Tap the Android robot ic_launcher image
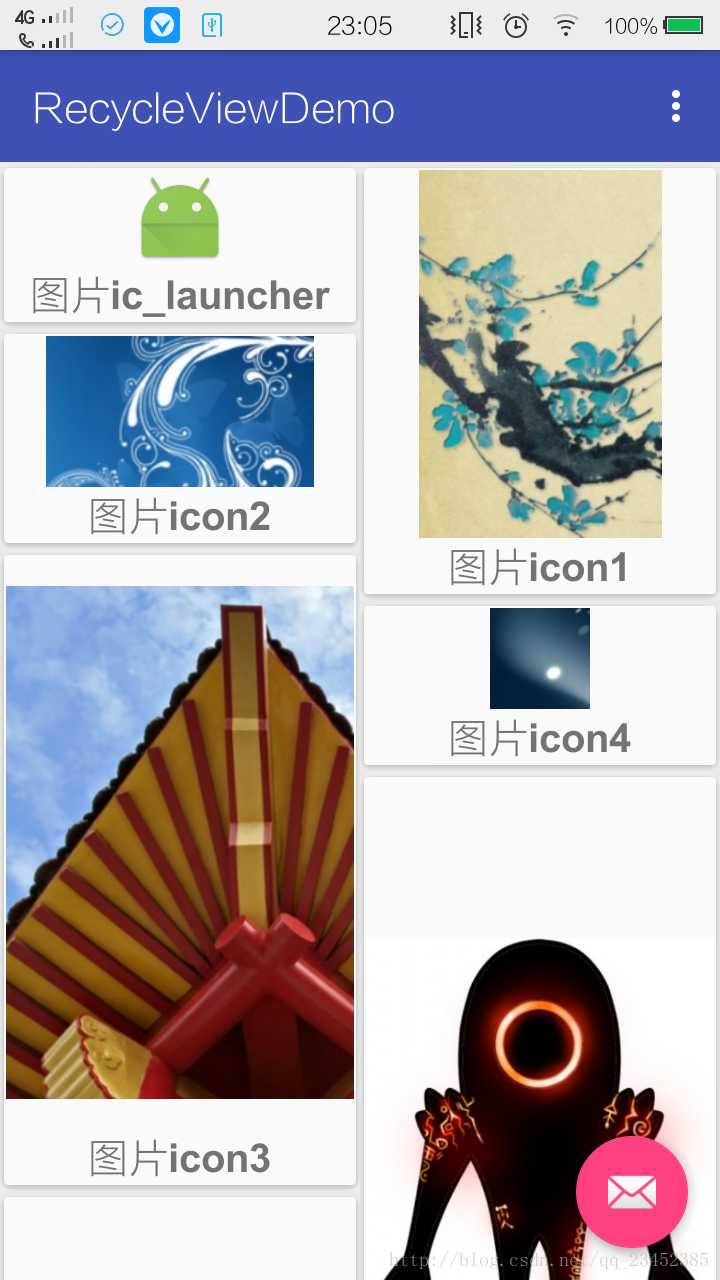 [x=179, y=218]
